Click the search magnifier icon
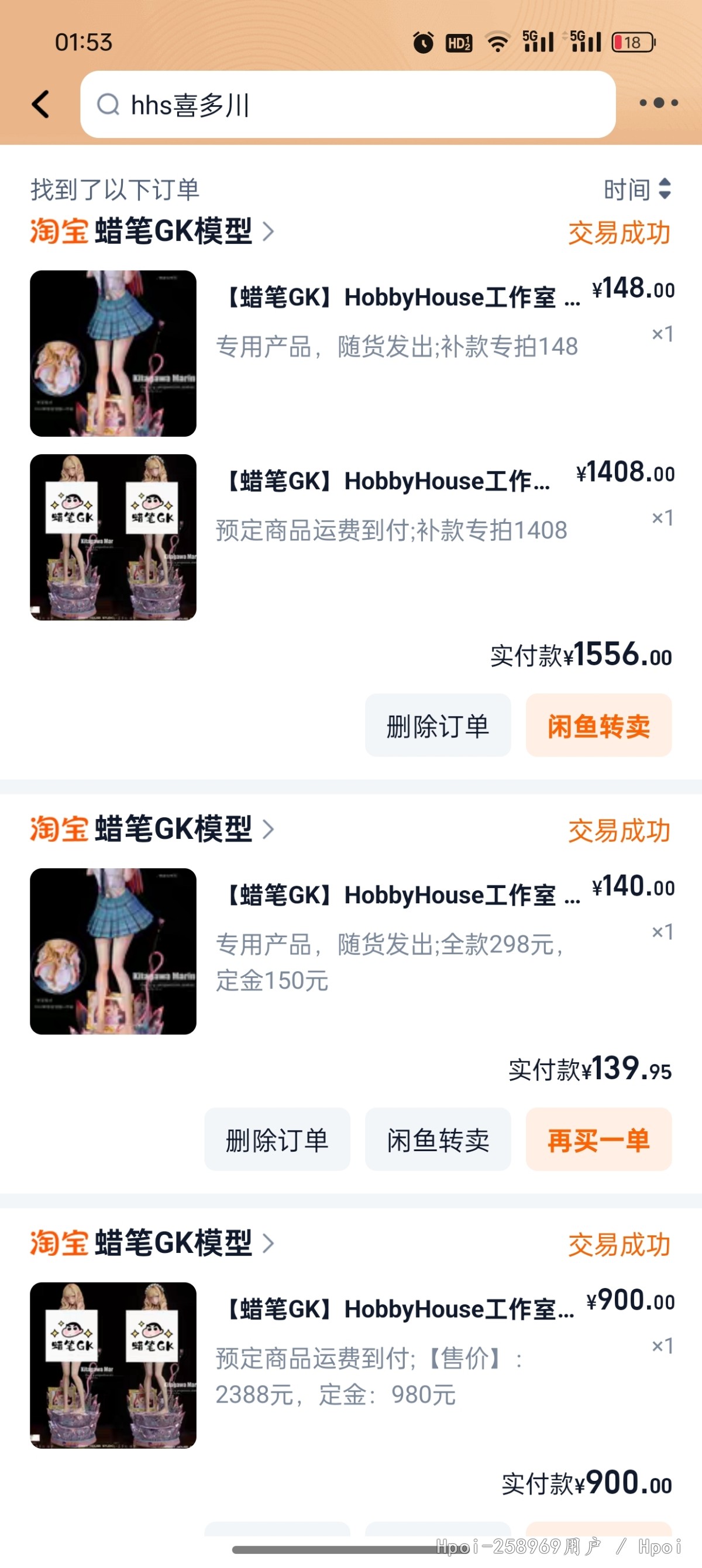Image resolution: width=702 pixels, height=1568 pixels. pyautogui.click(x=109, y=105)
